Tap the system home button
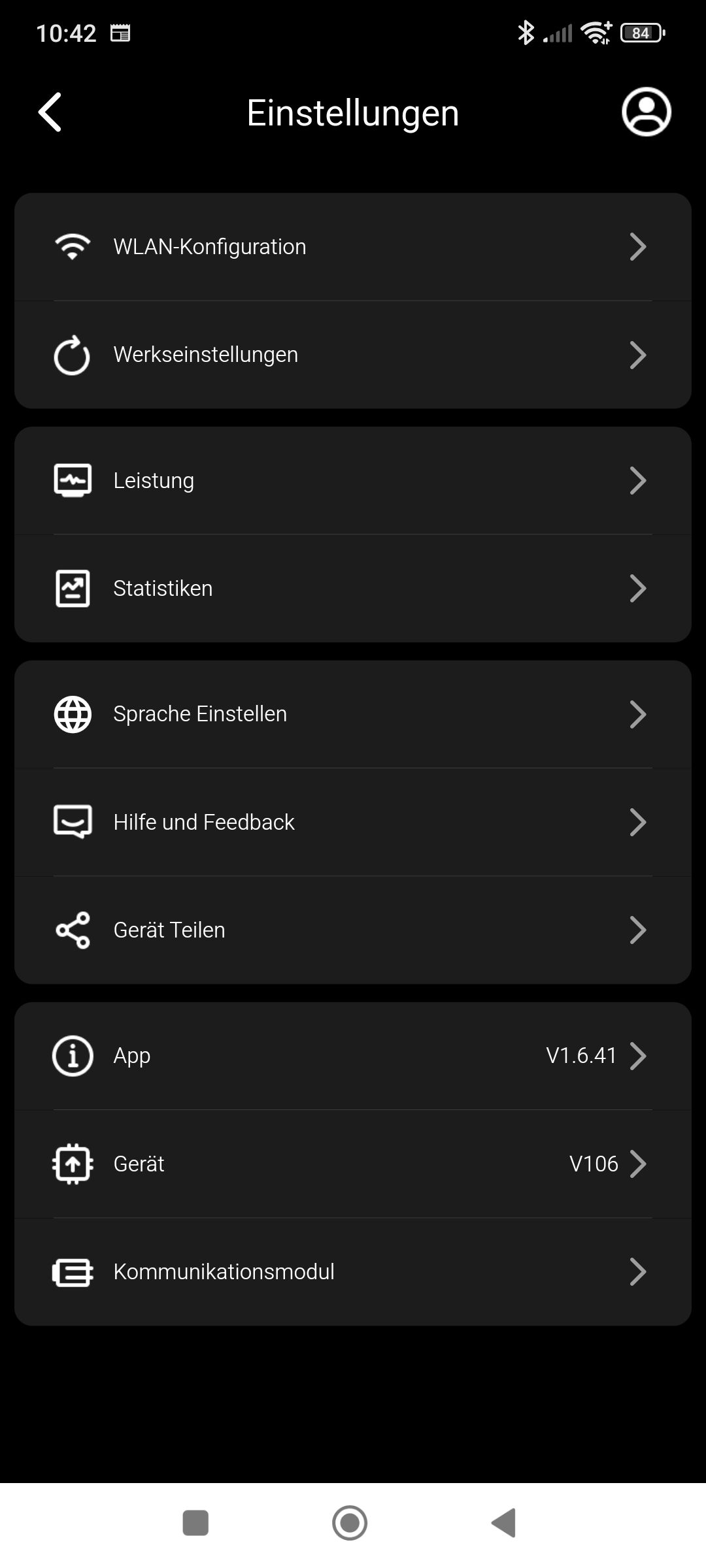This screenshot has width=706, height=1568. tap(350, 1523)
